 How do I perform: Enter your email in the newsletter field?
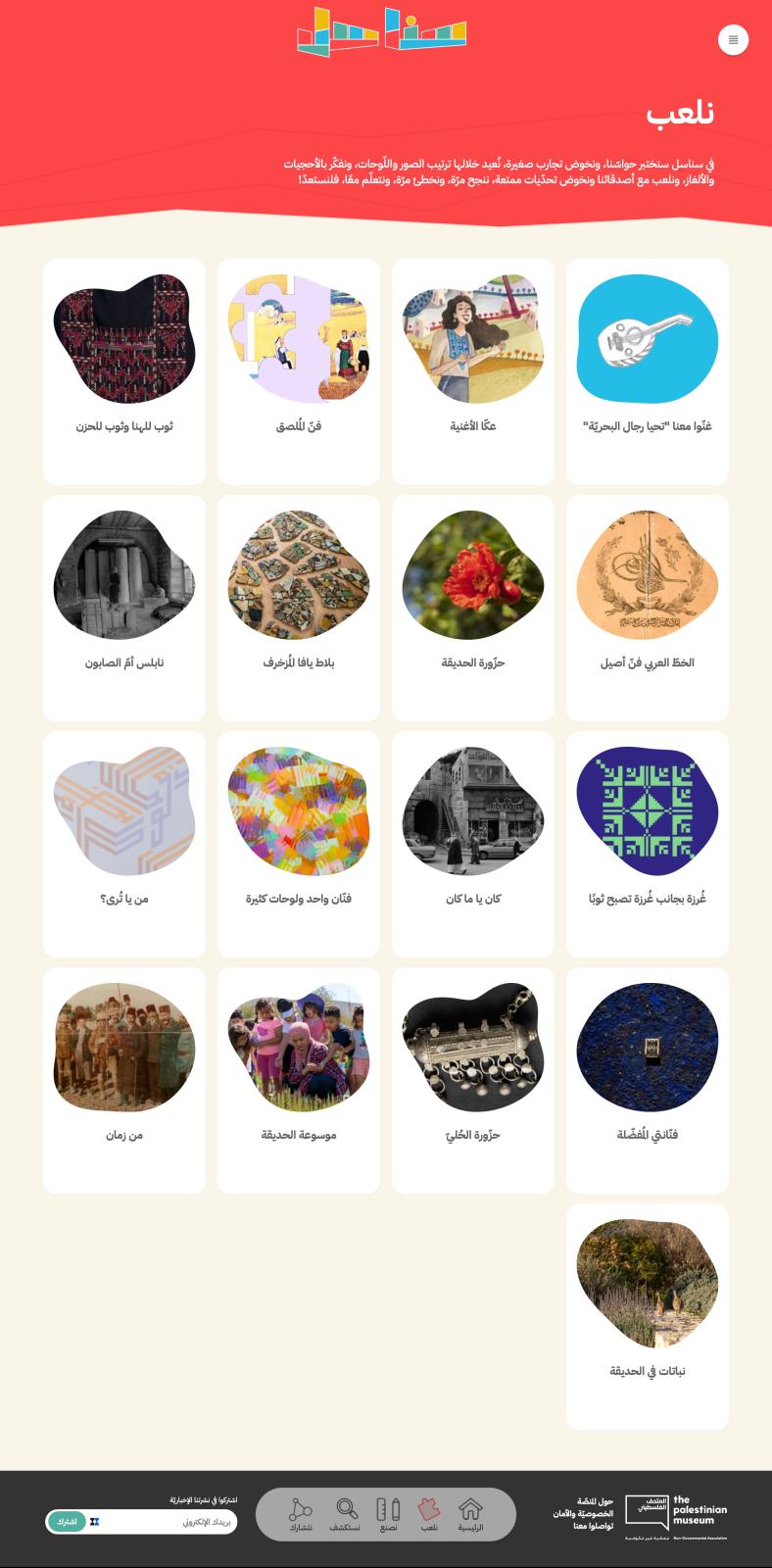coord(167,1522)
